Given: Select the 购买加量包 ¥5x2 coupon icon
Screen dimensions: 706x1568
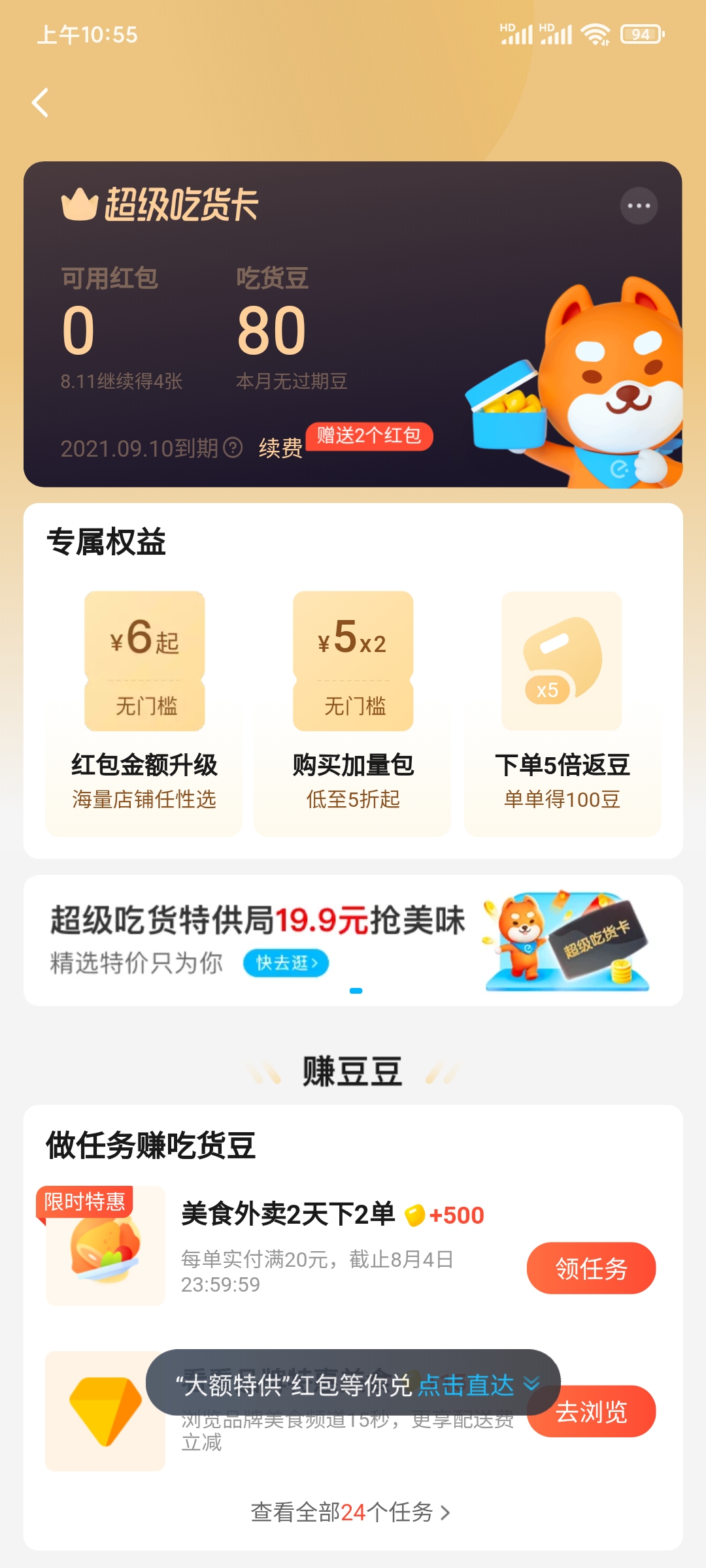Looking at the screenshot, I should tap(352, 661).
